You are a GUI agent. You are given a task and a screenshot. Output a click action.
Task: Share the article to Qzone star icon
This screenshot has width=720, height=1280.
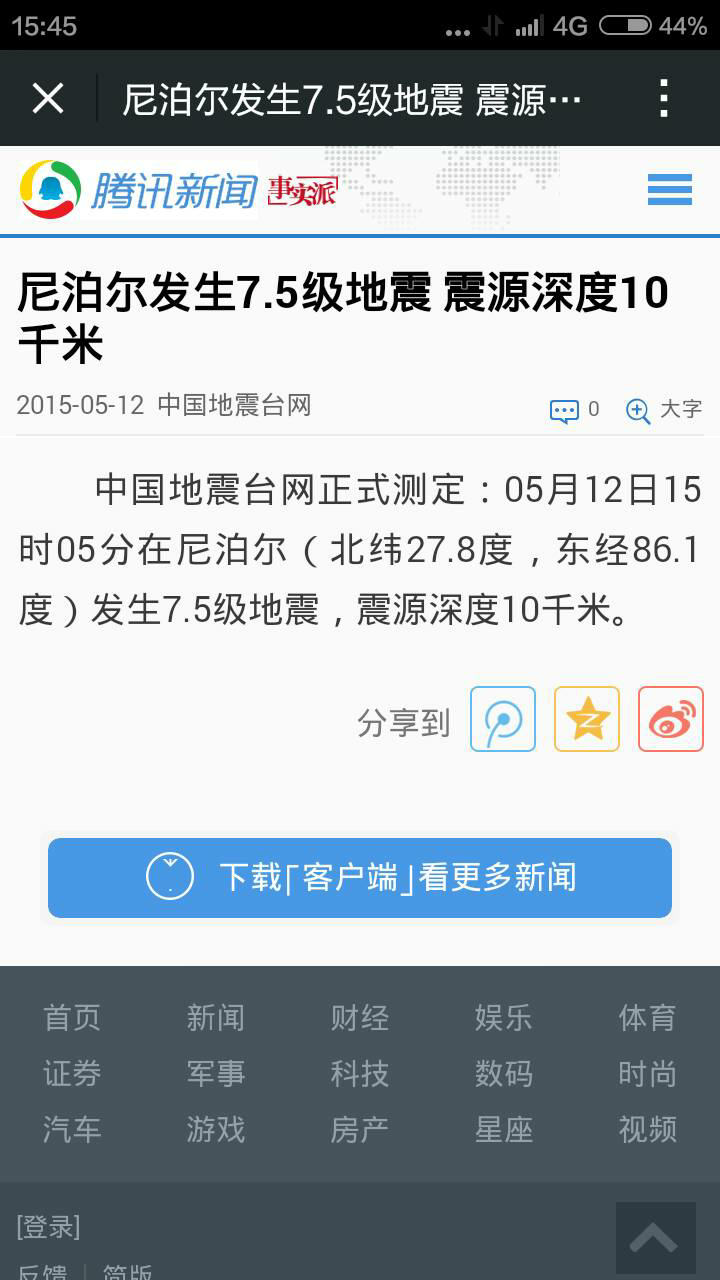[x=587, y=719]
